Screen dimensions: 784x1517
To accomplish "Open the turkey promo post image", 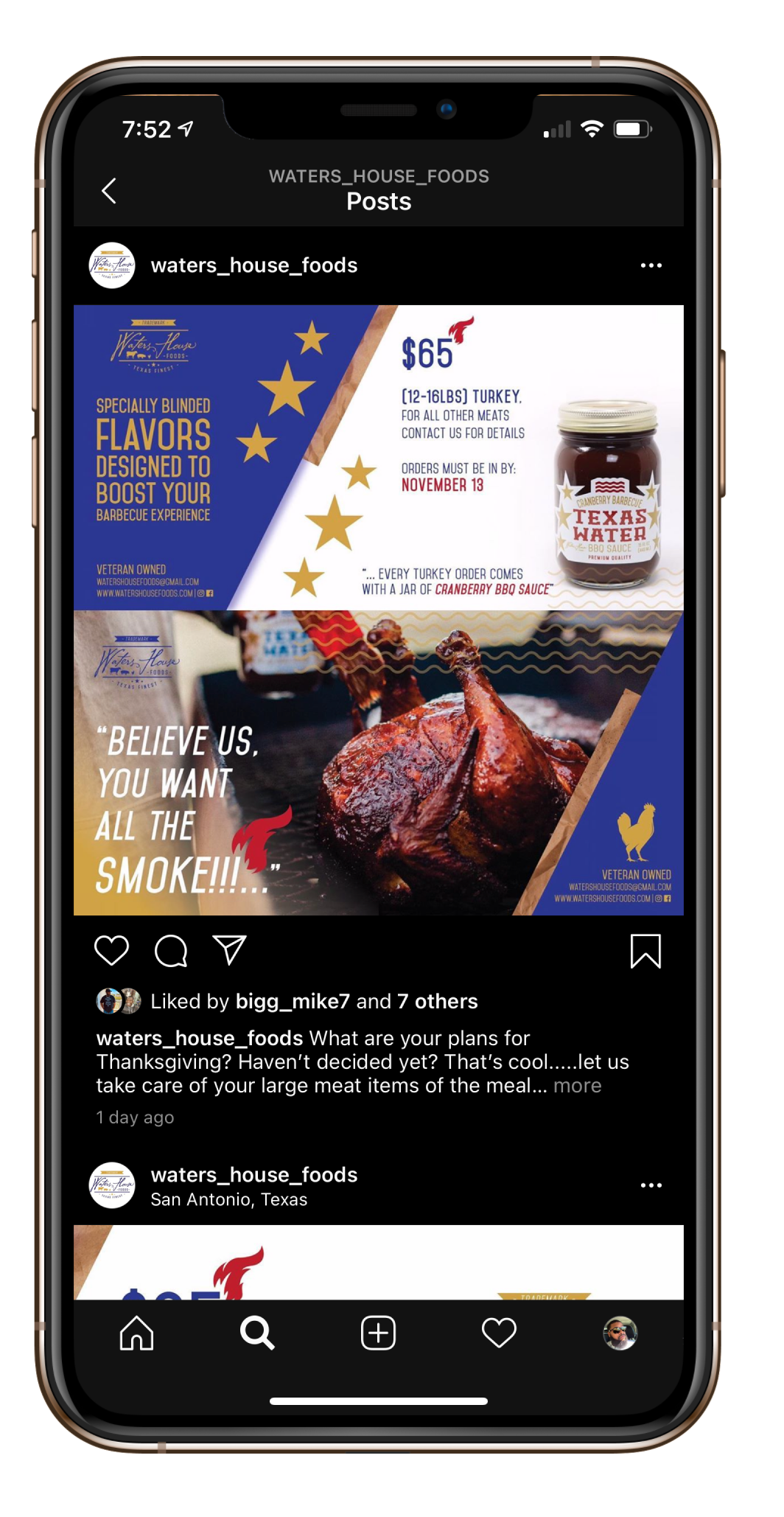I will tap(379, 610).
